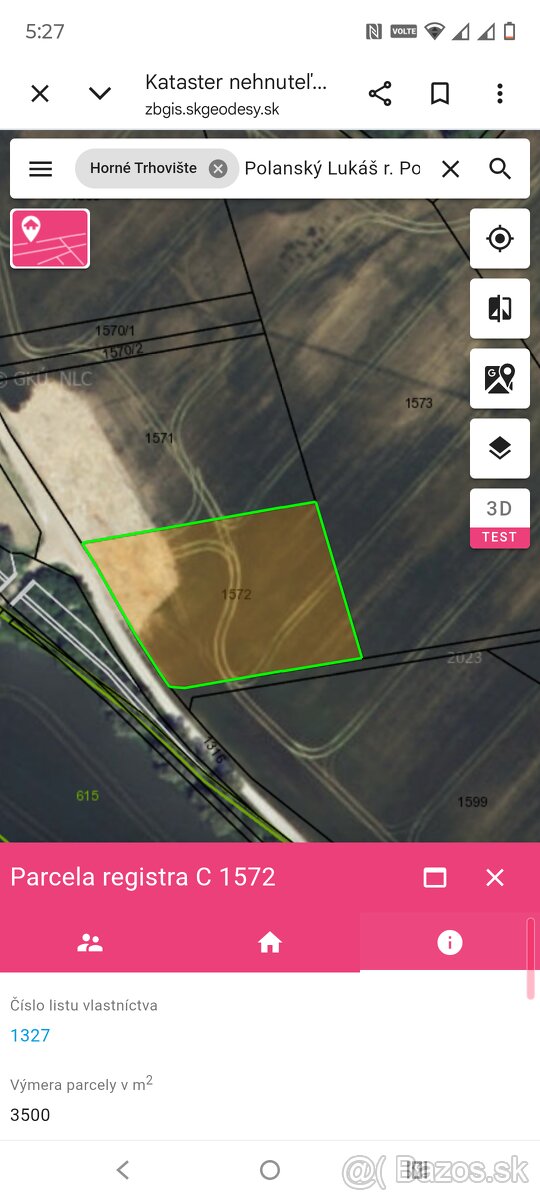The width and height of the screenshot is (540, 1200).
Task: Center map on my location
Action: click(x=500, y=238)
